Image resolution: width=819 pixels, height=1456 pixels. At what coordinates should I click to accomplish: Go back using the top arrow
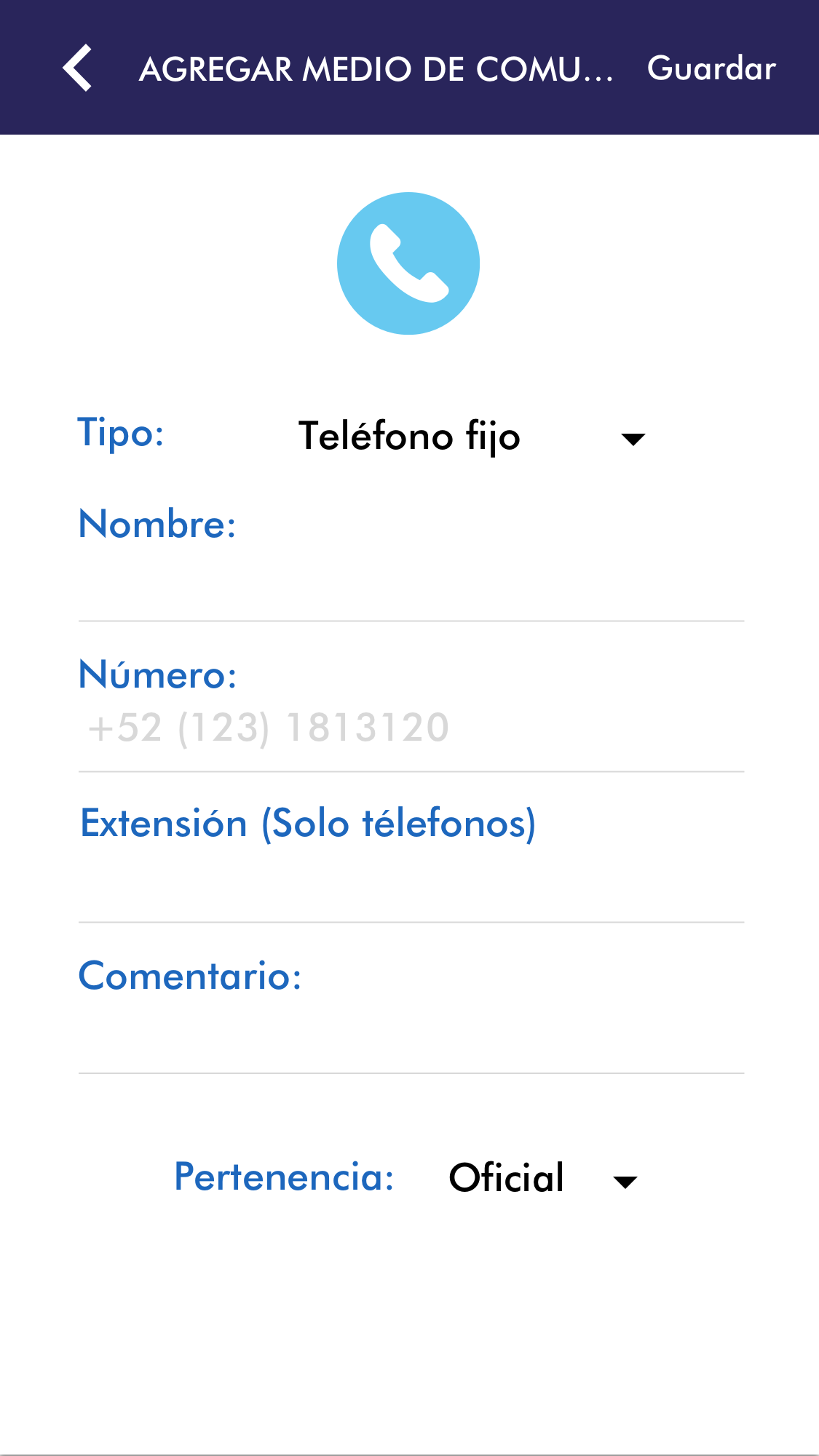(78, 68)
